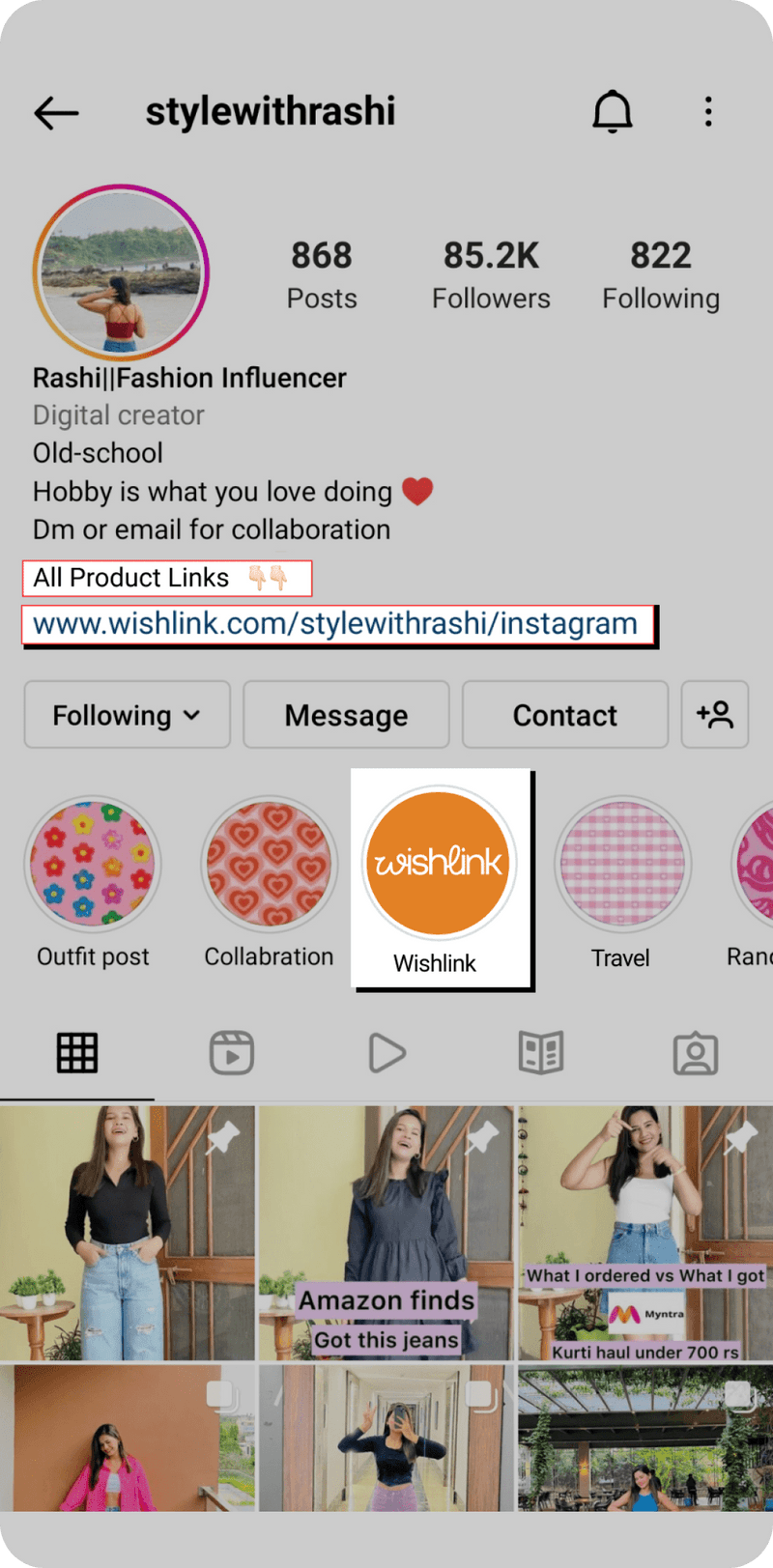
Task: View tagged photos using the tagged icon
Action: tap(695, 1053)
